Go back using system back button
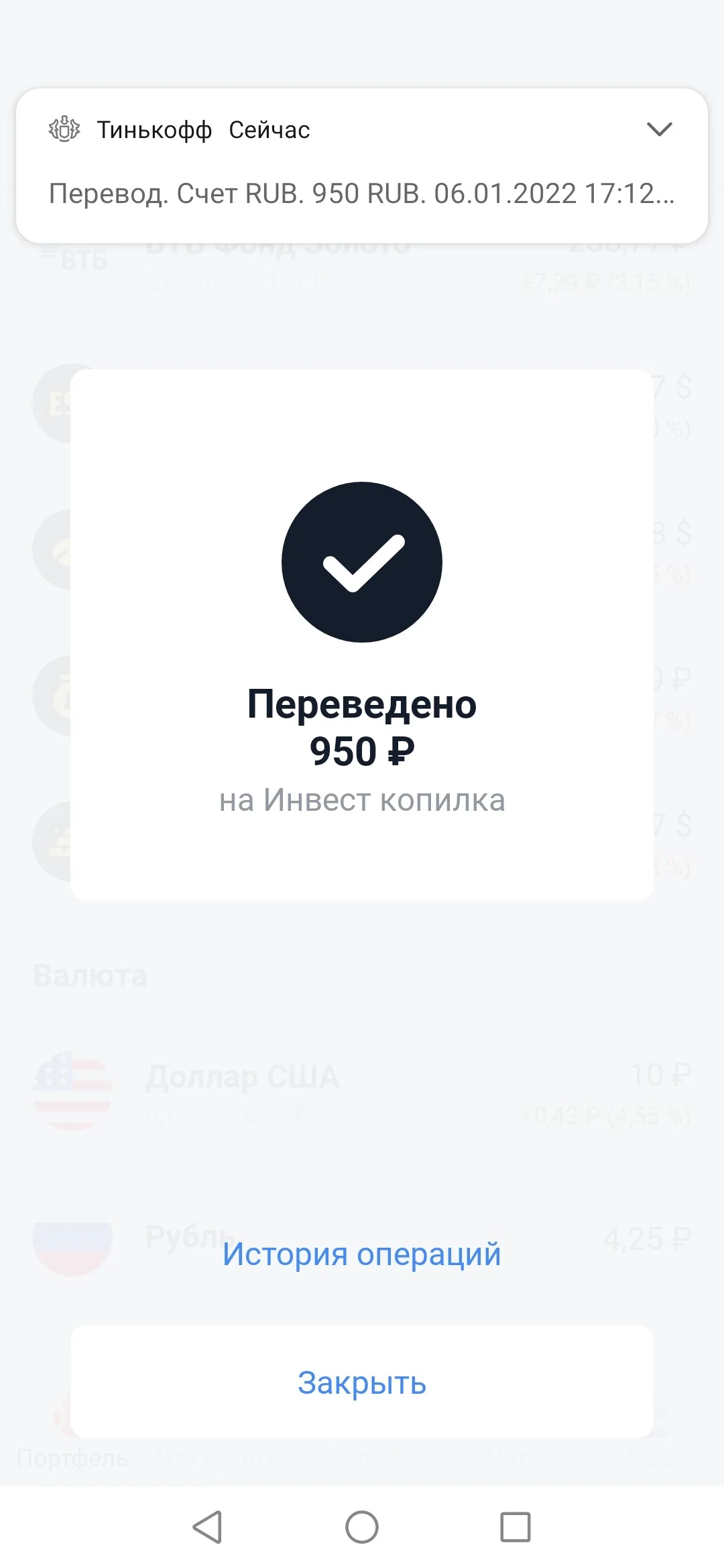 (x=207, y=1527)
